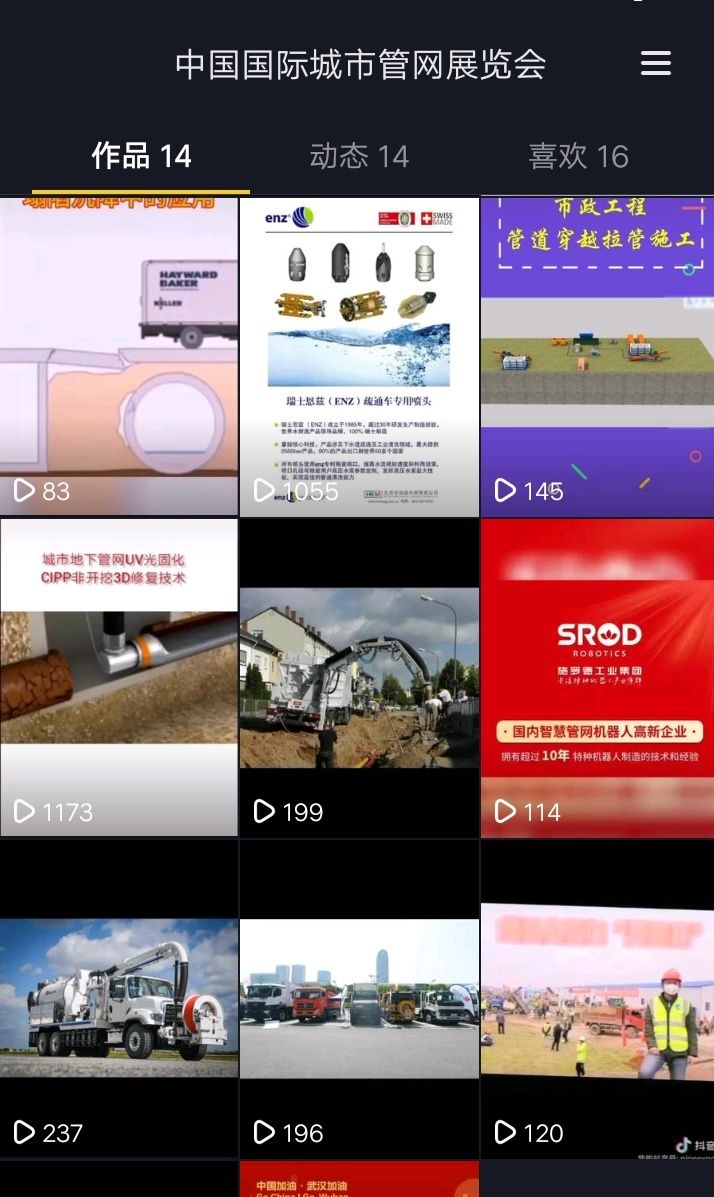This screenshot has height=1197, width=714.
Task: Open the parked trucks video with 196 plays
Action: pyautogui.click(x=359, y=998)
